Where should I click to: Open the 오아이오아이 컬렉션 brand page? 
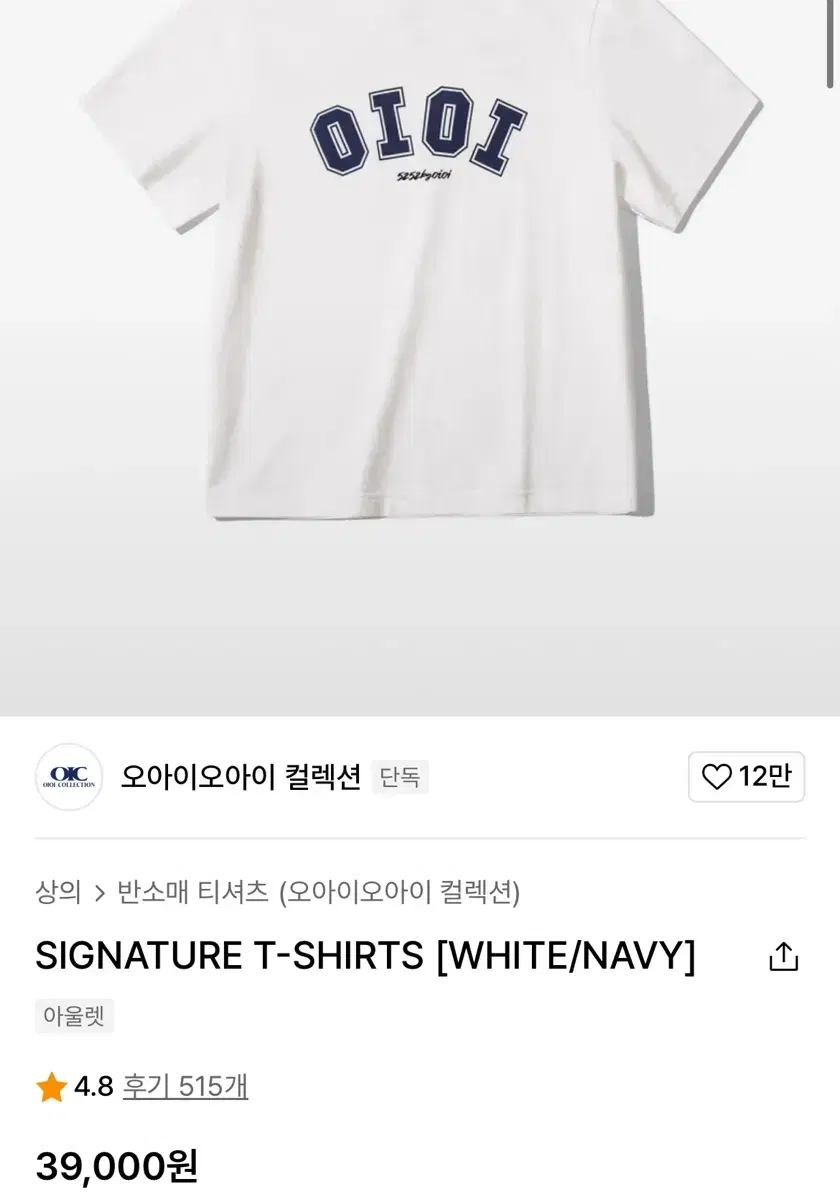pos(240,777)
